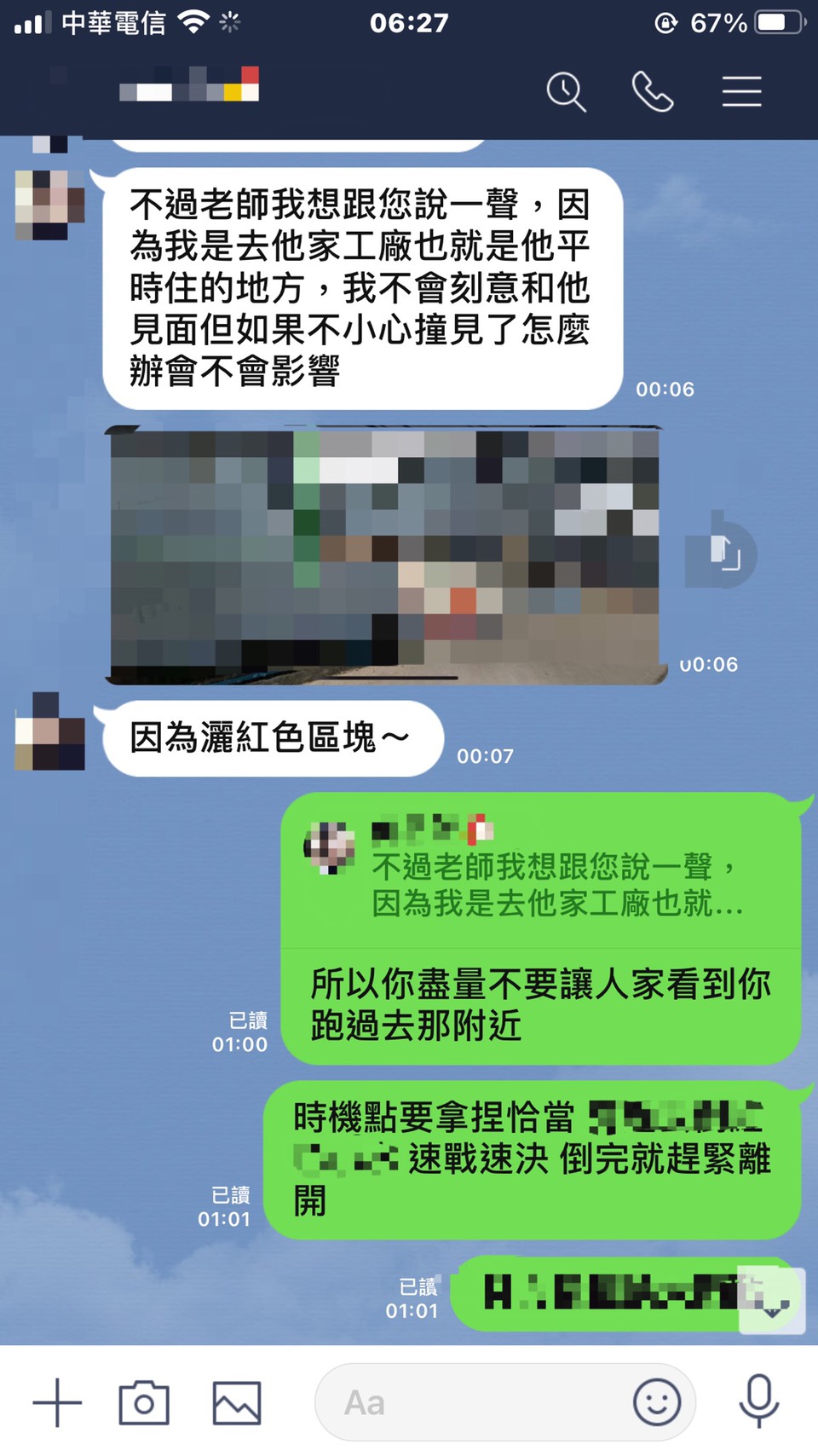
Task: Search within this chat
Action: [x=566, y=92]
